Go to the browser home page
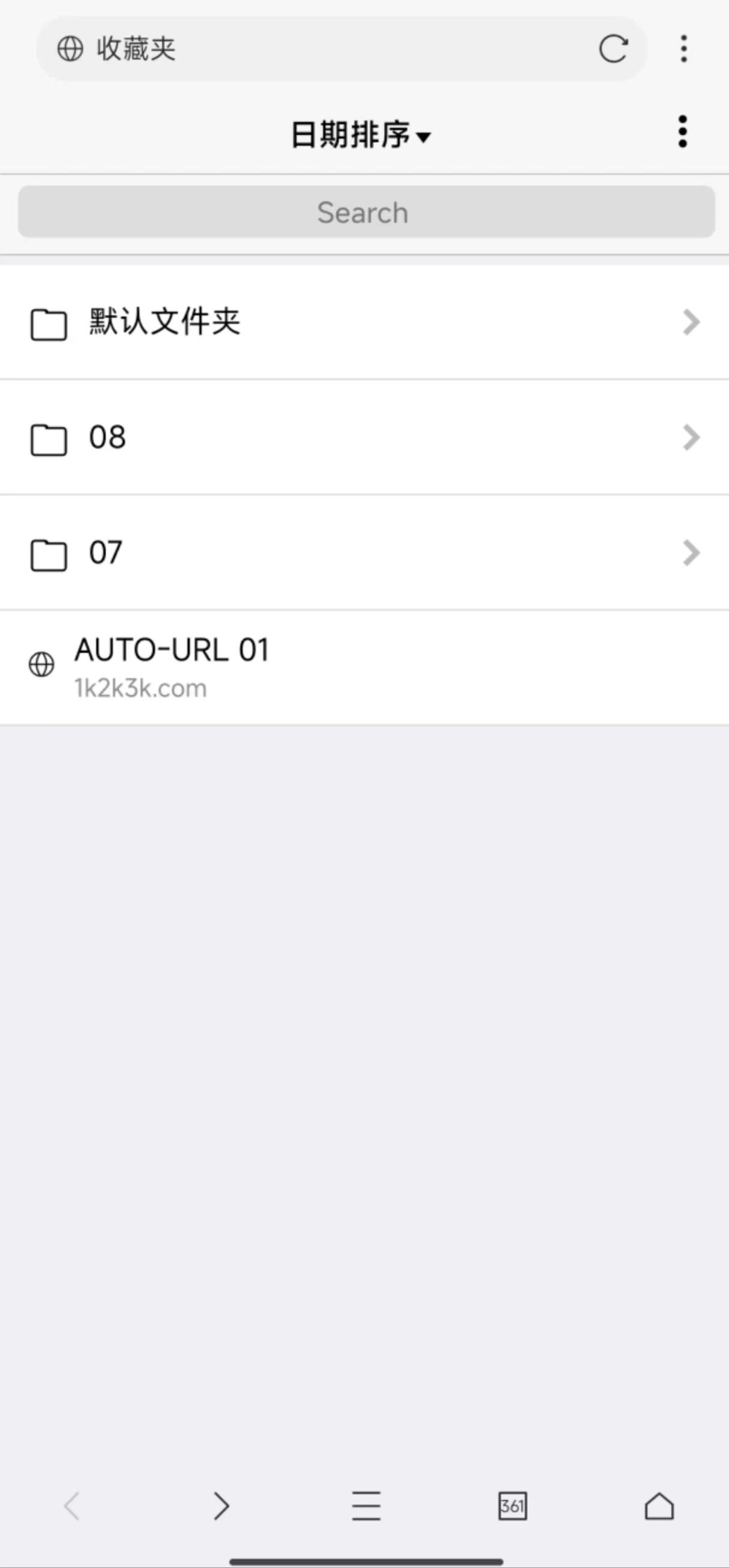729x1568 pixels. coord(659,1506)
